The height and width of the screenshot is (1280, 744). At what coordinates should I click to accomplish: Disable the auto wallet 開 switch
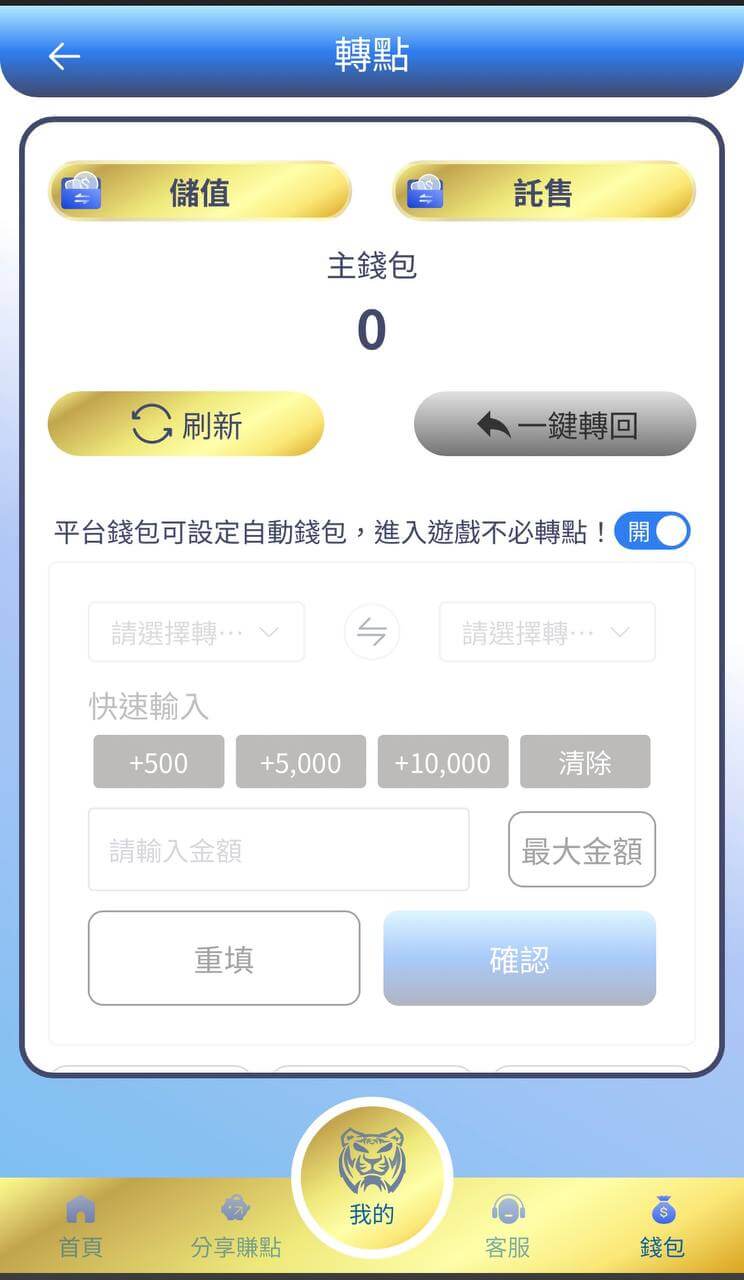(652, 531)
